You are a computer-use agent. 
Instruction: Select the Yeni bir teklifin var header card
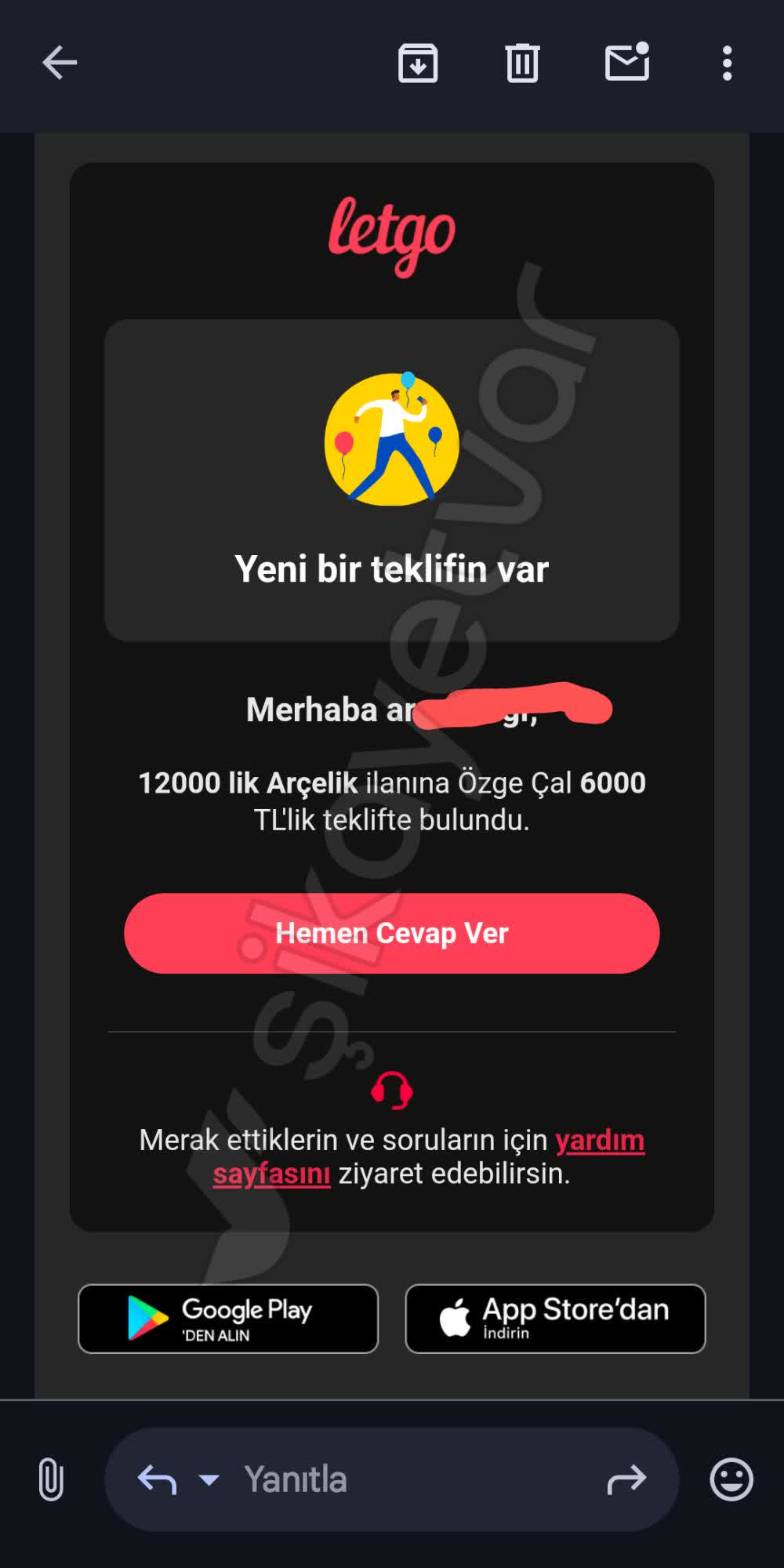coord(392,568)
